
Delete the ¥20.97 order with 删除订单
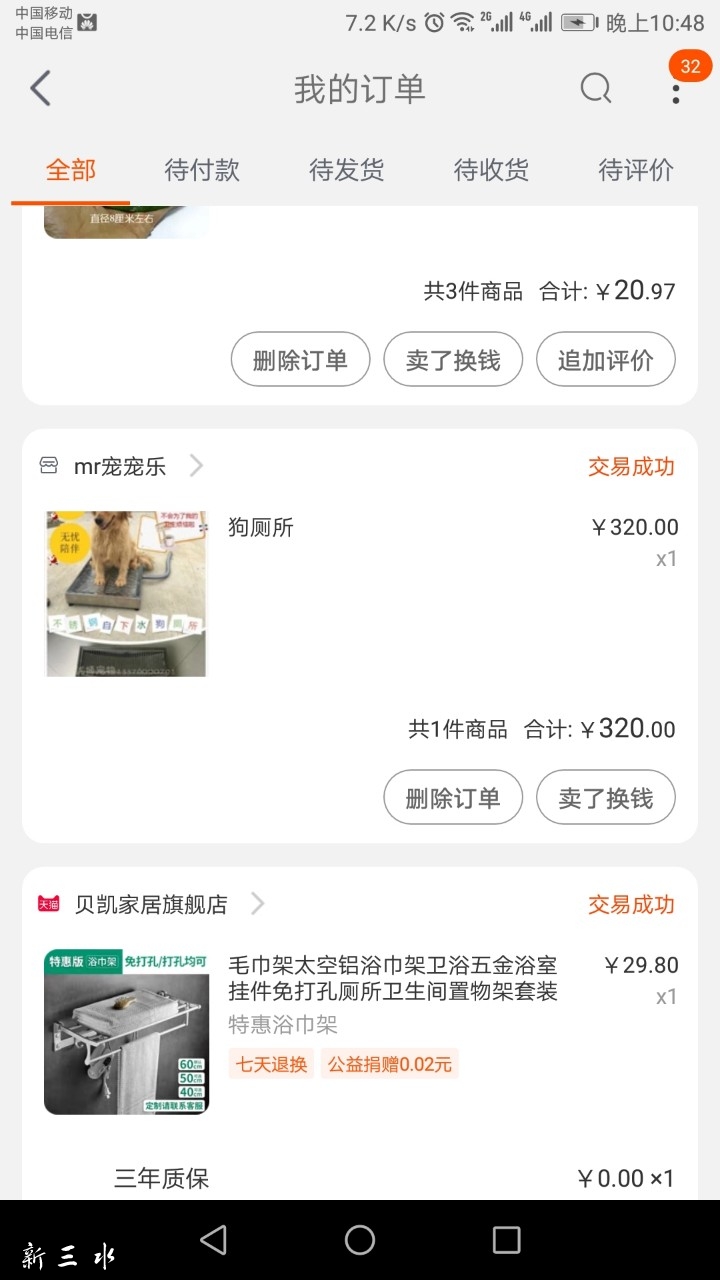[x=300, y=359]
